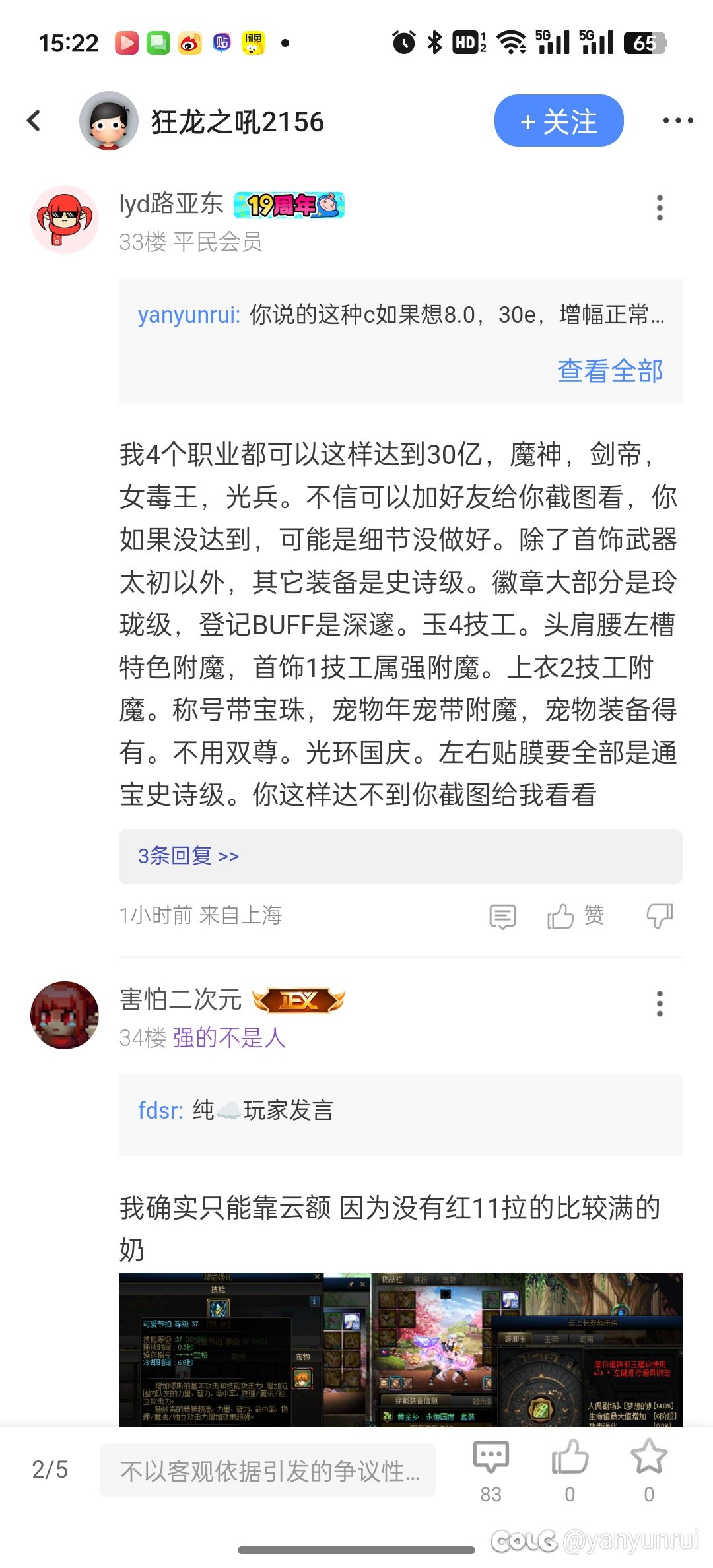This screenshot has height=1568, width=713.
Task: Open the comment bubble icon under 33楼 reply
Action: 502,915
